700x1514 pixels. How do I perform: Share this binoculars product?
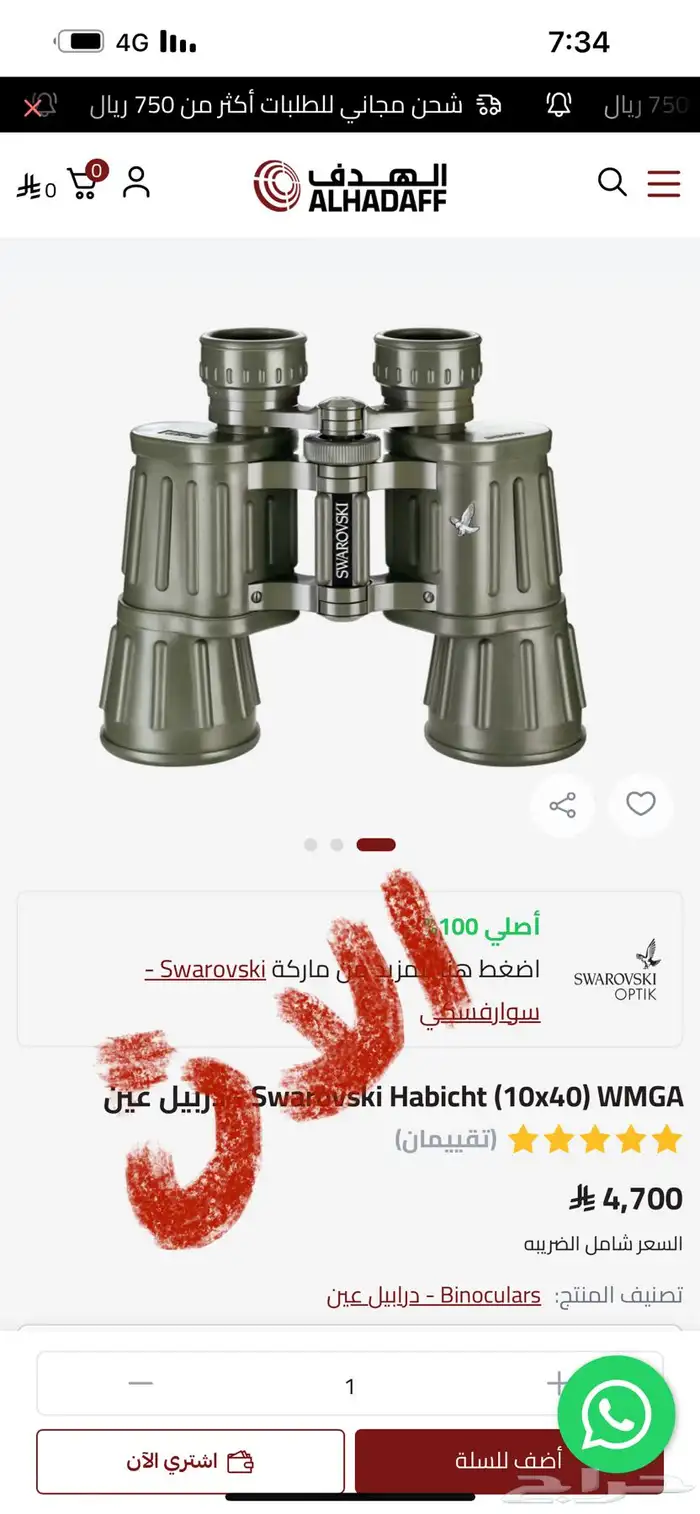click(562, 805)
